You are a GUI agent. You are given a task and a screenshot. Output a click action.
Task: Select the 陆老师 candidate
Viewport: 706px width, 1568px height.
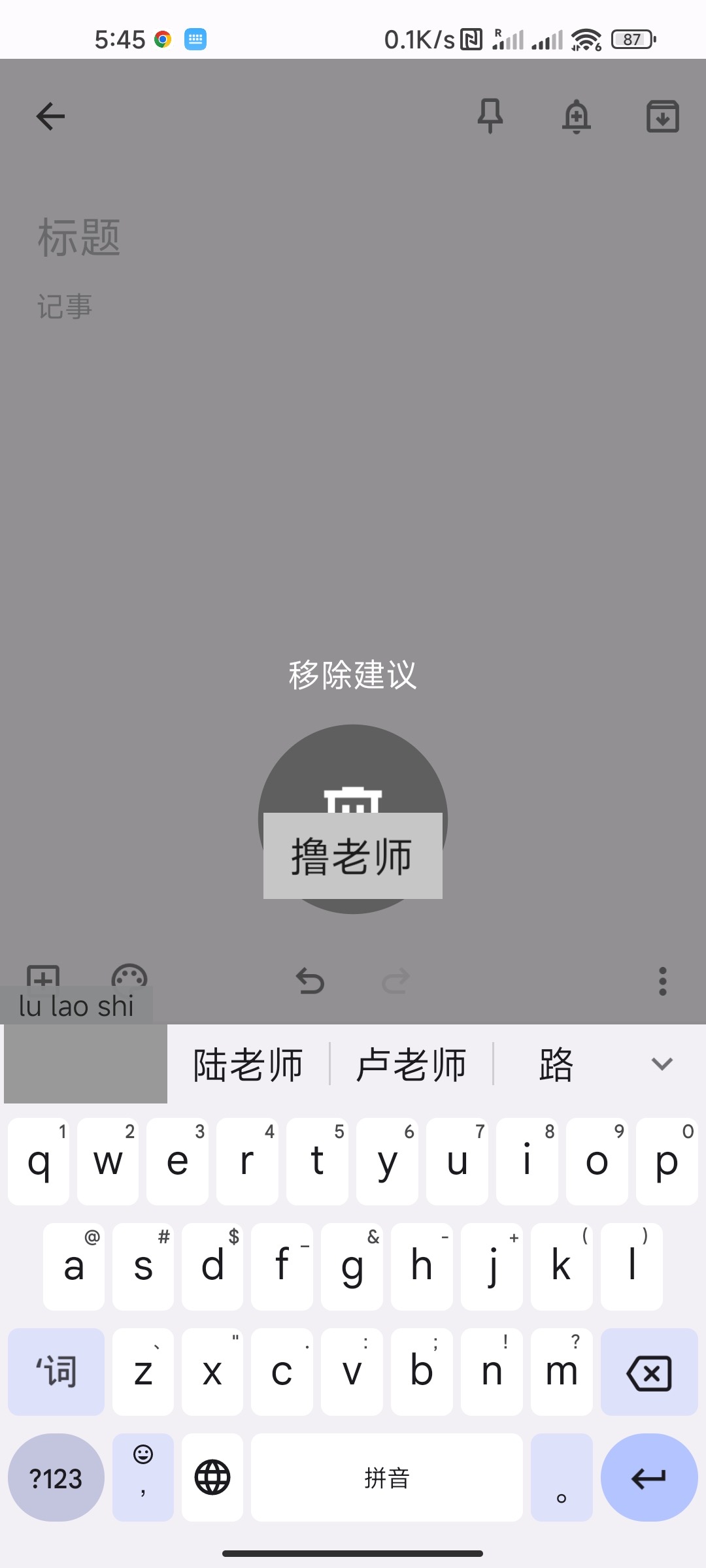pos(248,1064)
